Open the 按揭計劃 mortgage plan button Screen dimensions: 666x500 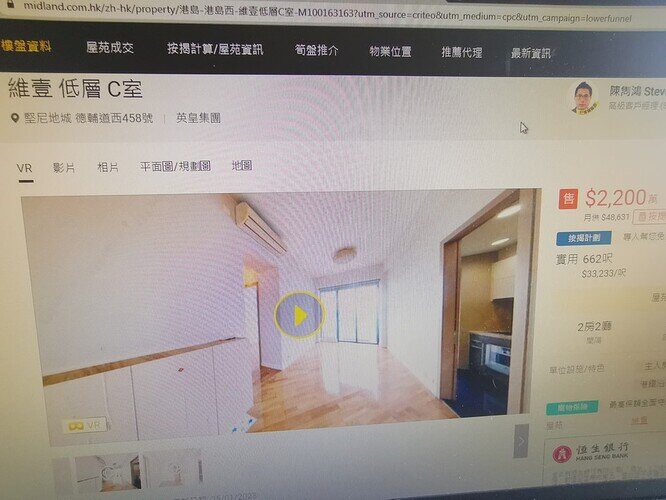pos(577,238)
